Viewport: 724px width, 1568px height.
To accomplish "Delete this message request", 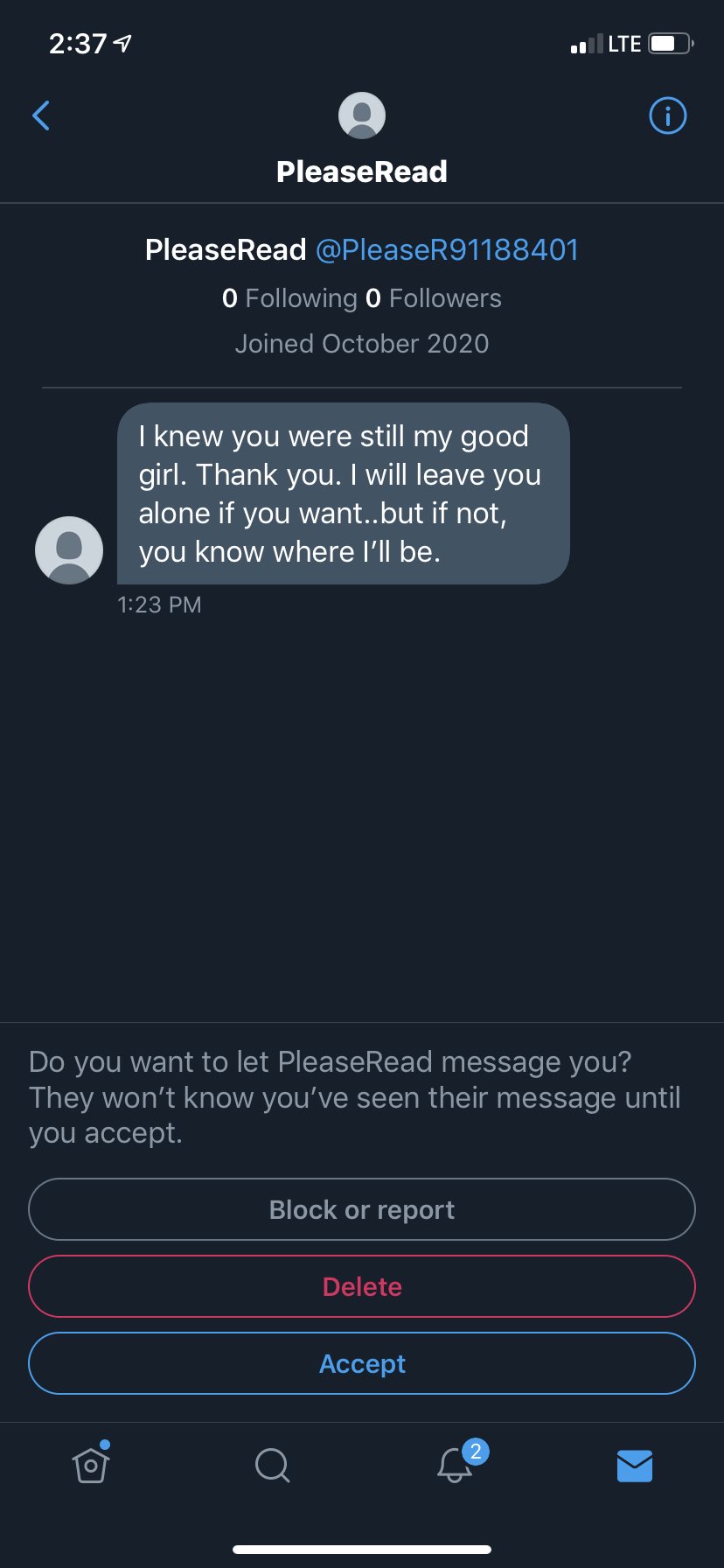I will [x=362, y=1286].
